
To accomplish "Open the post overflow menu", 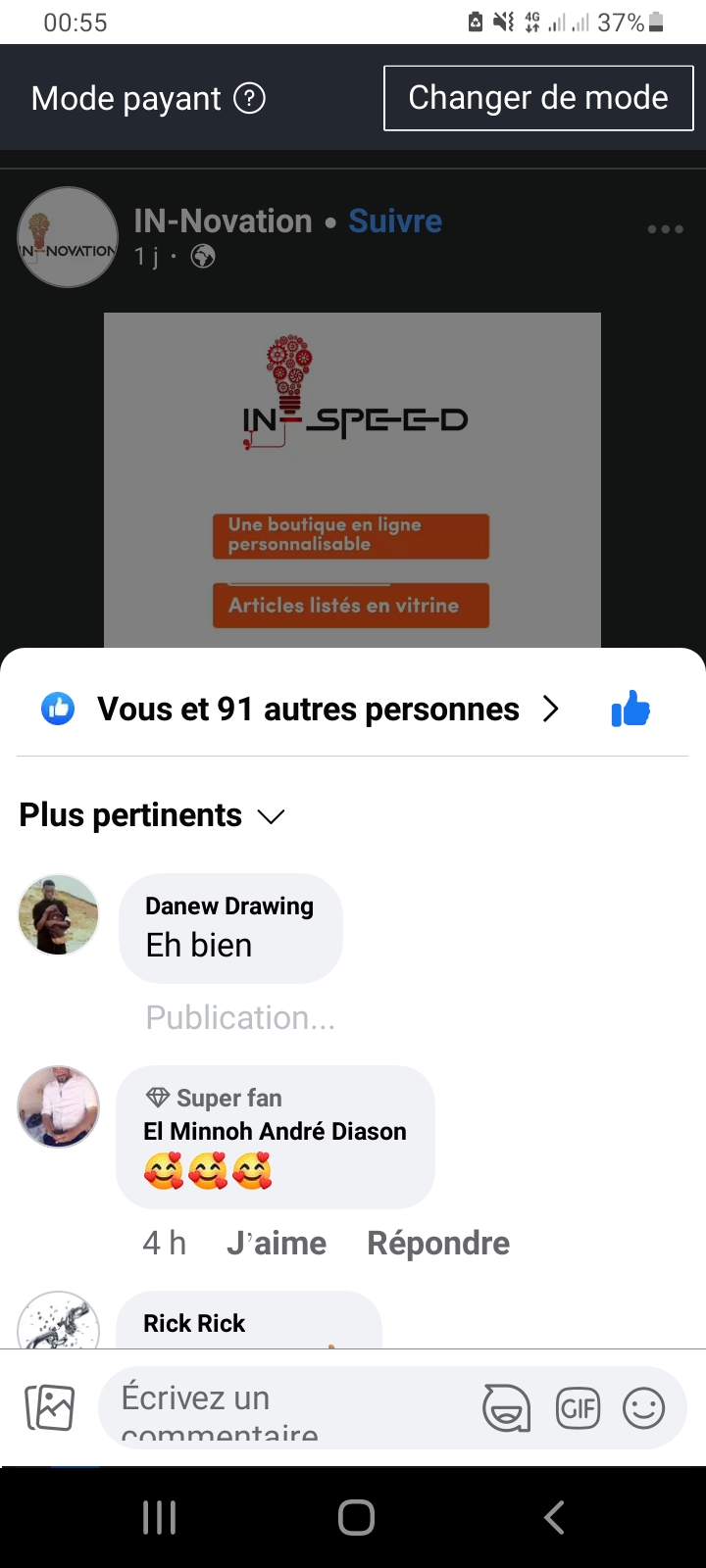I will [665, 229].
